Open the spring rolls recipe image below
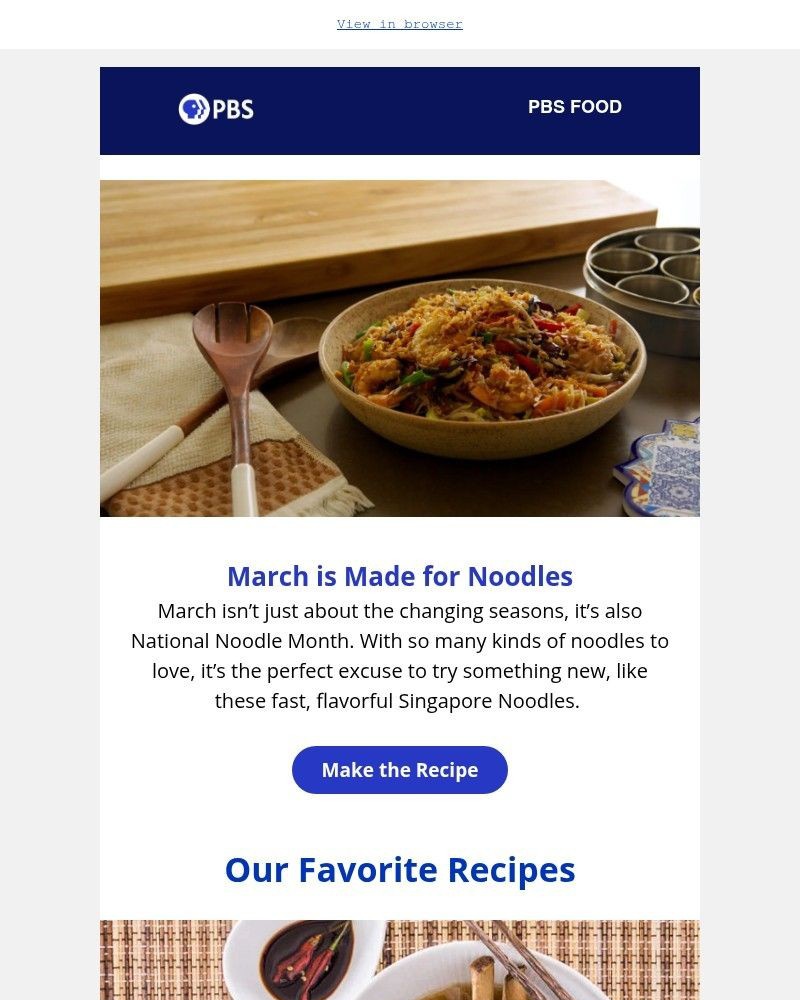 [399, 960]
